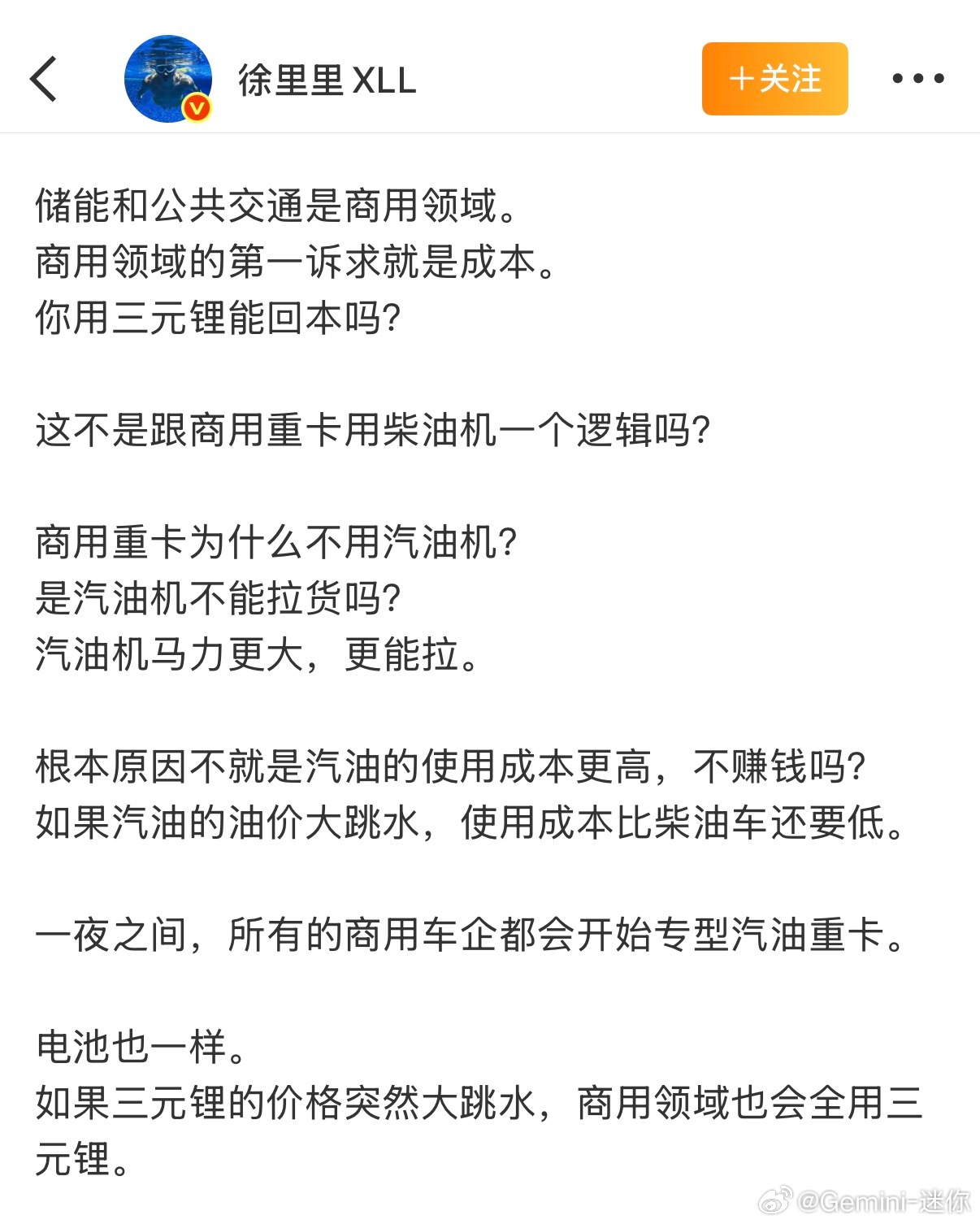Click the plus icon in the follow button
Image resolution: width=980 pixels, height=1224 pixels.
coord(742,79)
